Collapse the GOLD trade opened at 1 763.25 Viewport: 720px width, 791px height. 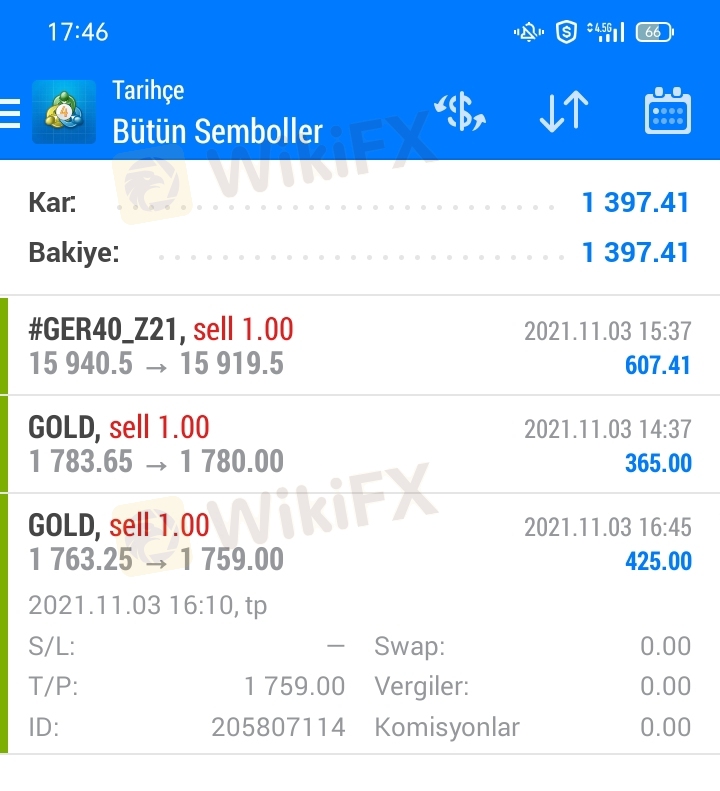point(360,542)
